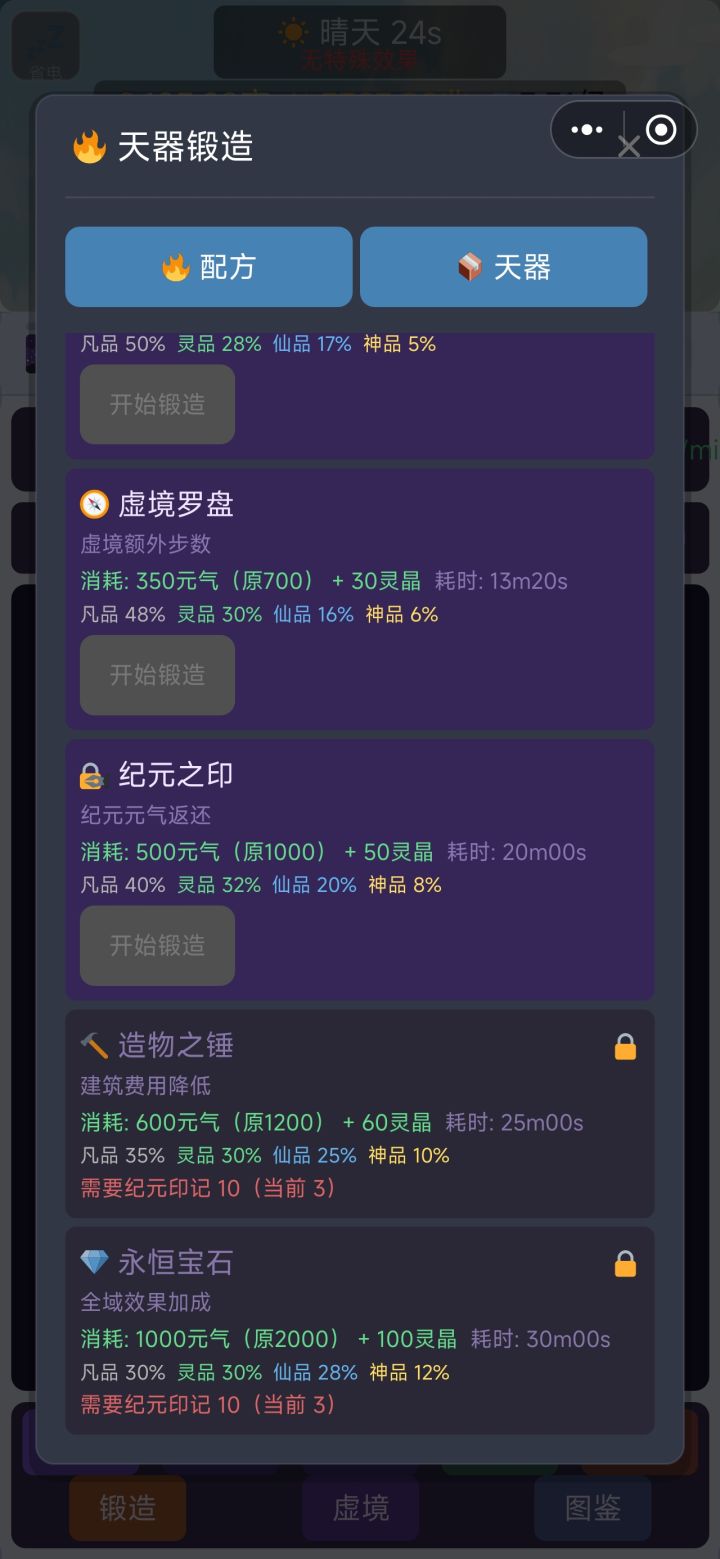
Task: Open the 图鉴 tab at bottom
Action: pos(592,1510)
